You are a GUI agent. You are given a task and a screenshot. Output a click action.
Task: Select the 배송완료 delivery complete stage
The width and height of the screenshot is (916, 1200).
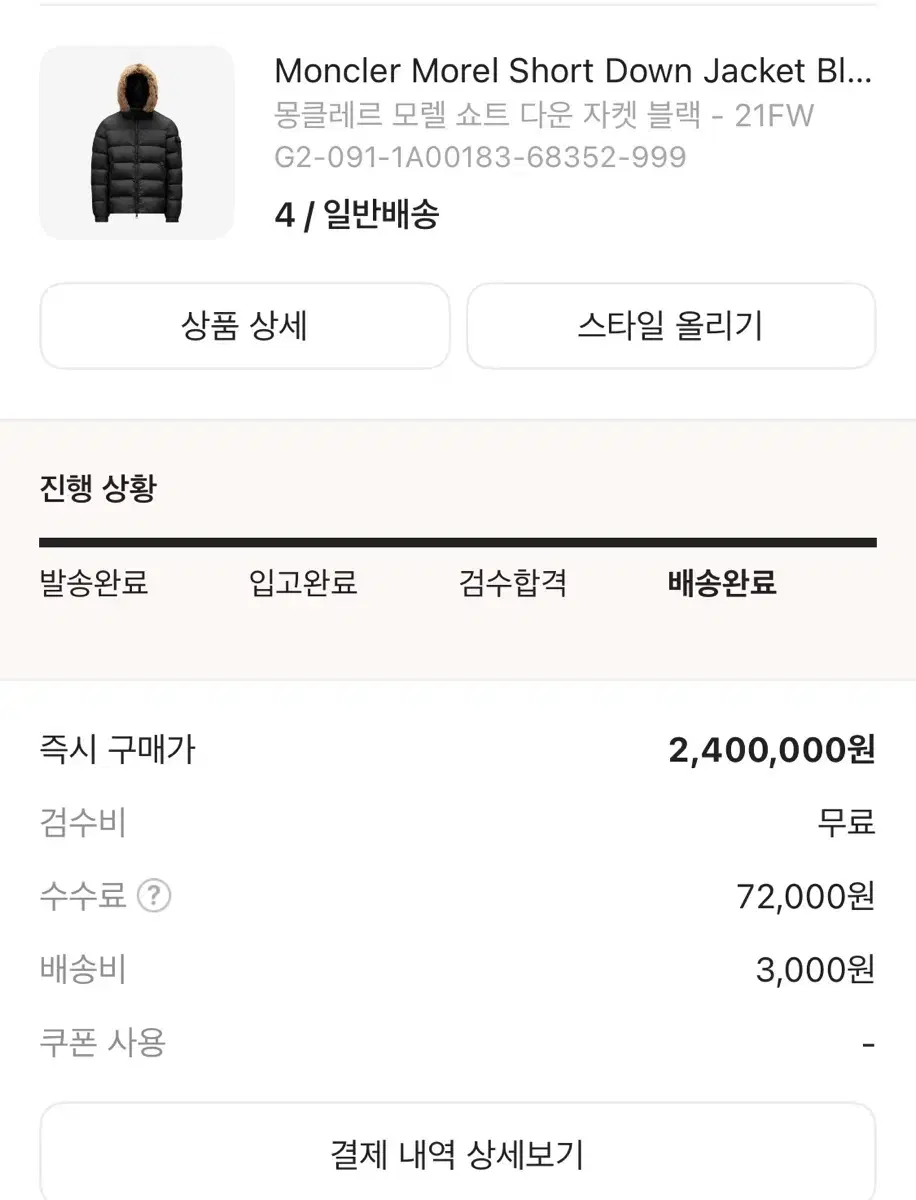722,583
